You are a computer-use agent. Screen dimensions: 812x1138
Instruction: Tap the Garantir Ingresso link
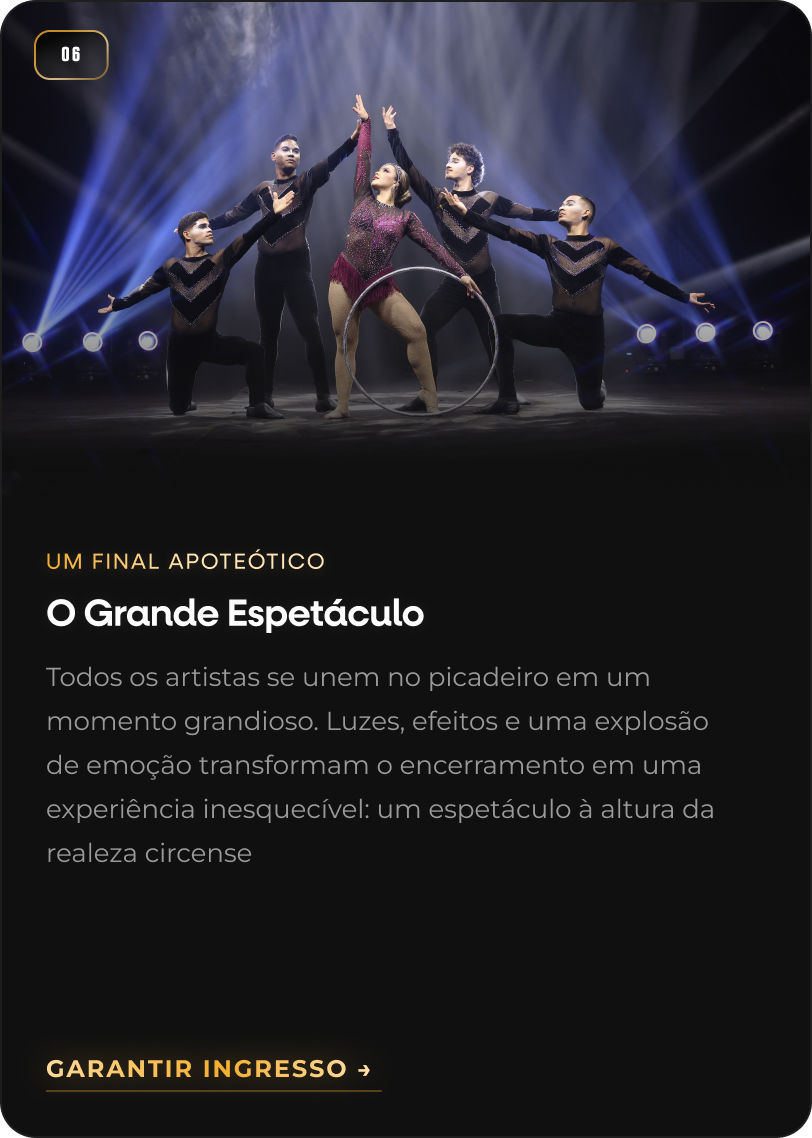(x=209, y=1069)
